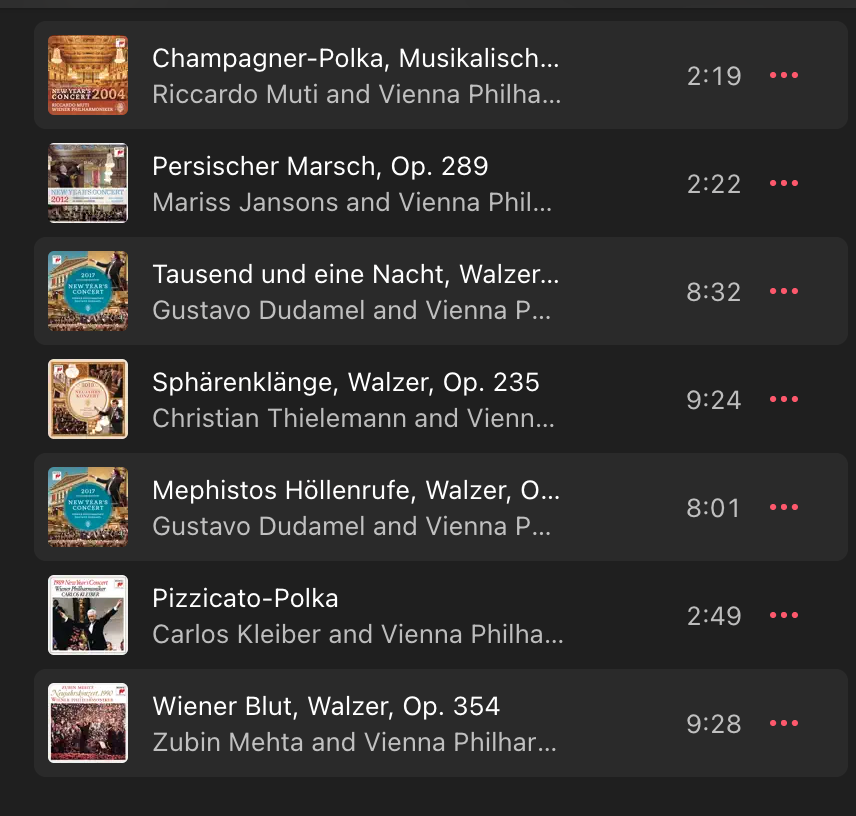Open more options for Sphärenklänge
Screen dimensions: 856x816
point(783,399)
